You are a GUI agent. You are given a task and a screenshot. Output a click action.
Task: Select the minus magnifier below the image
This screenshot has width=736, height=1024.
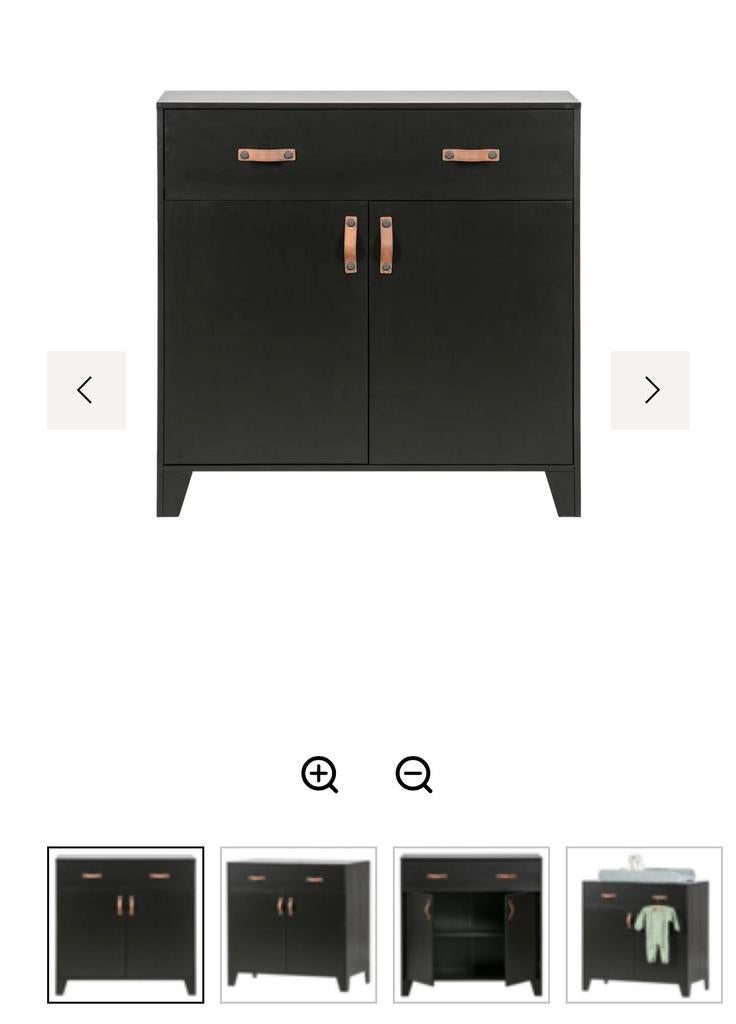pyautogui.click(x=413, y=774)
